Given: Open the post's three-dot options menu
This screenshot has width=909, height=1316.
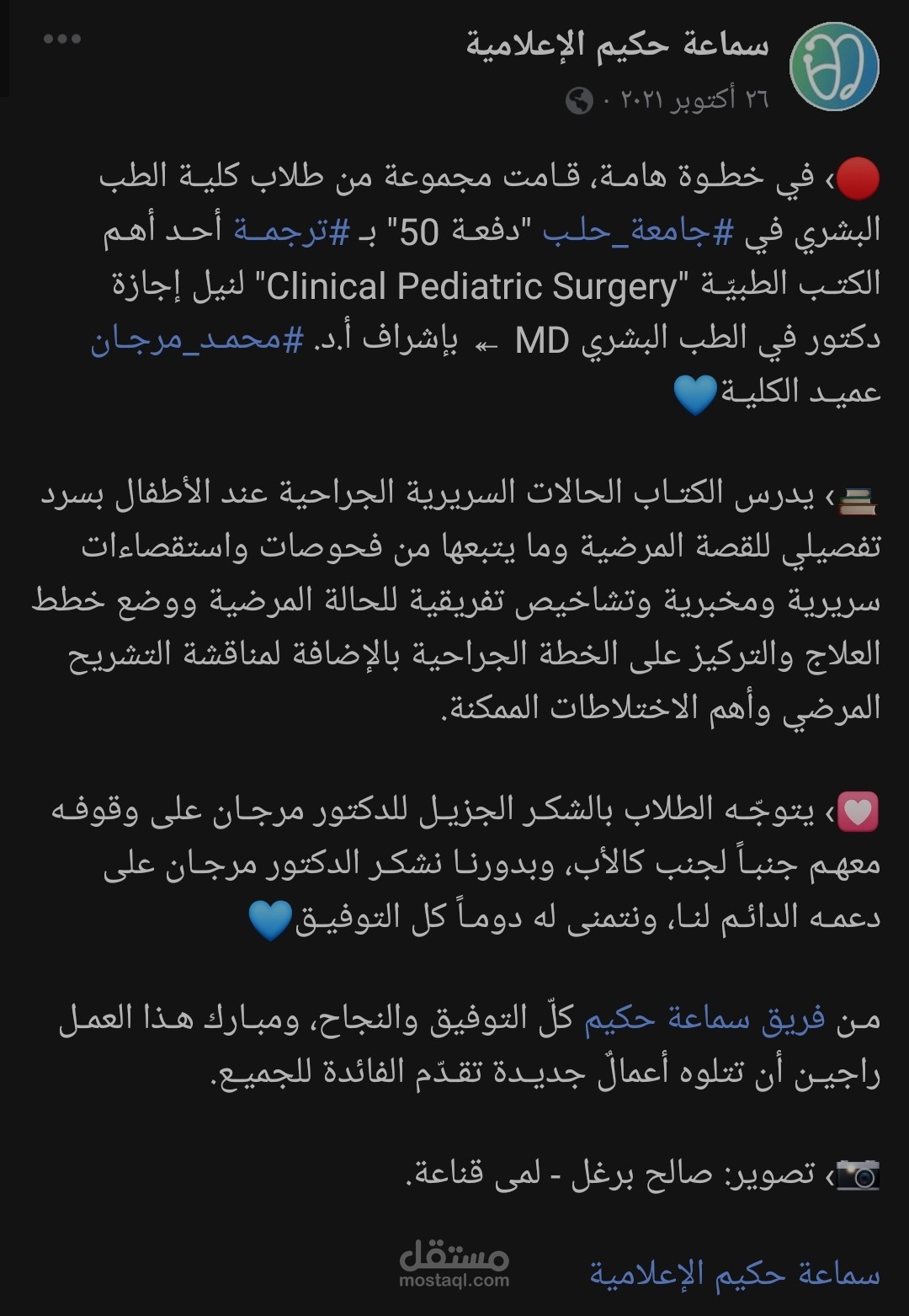Looking at the screenshot, I should tap(62, 39).
